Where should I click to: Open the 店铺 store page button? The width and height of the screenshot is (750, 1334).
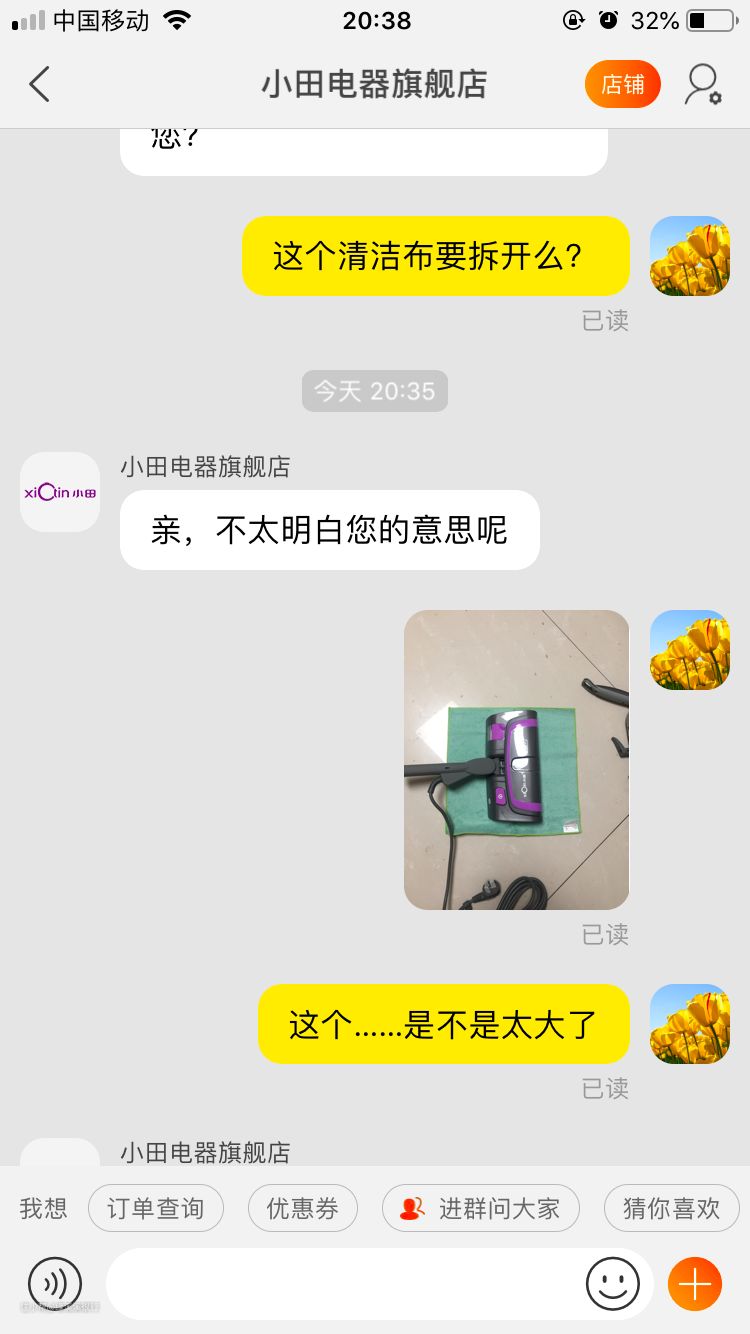[x=622, y=85]
